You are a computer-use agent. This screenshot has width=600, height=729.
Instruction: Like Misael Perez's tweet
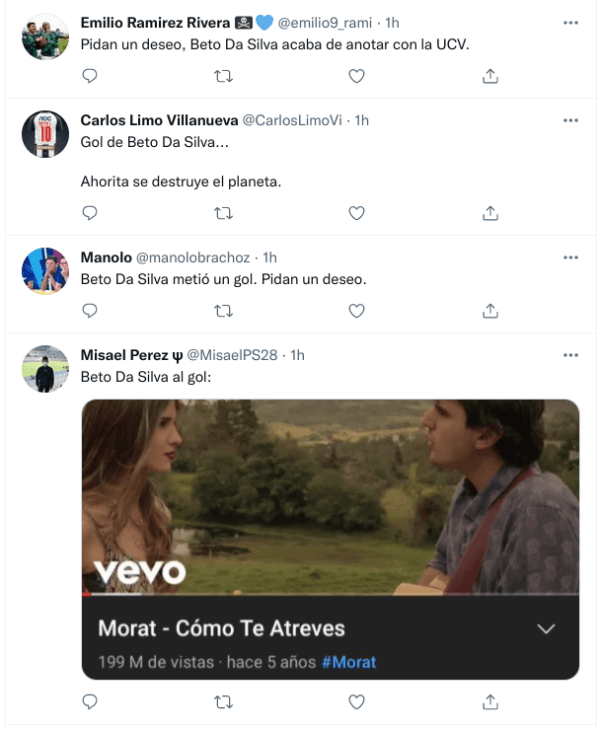tap(356, 702)
